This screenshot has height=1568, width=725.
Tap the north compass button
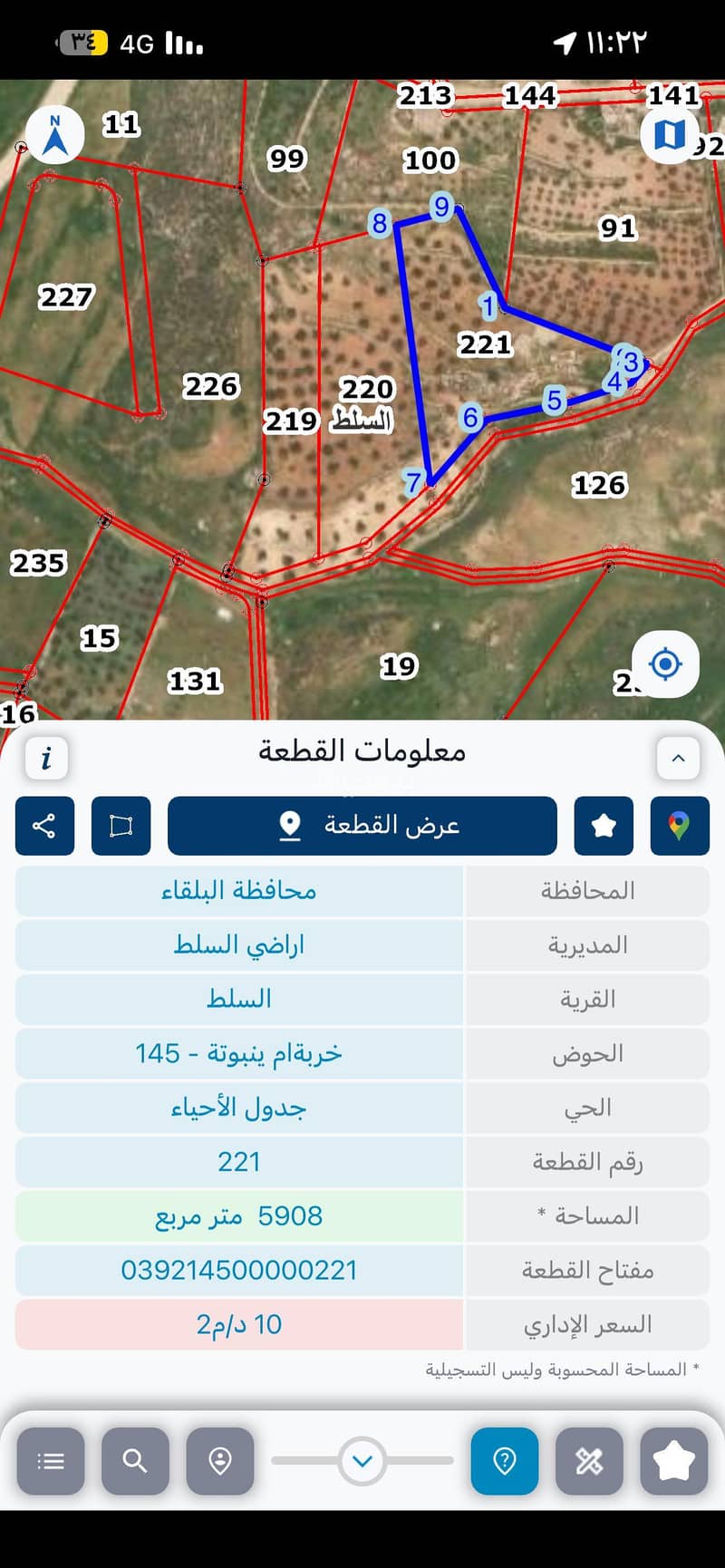click(55, 134)
